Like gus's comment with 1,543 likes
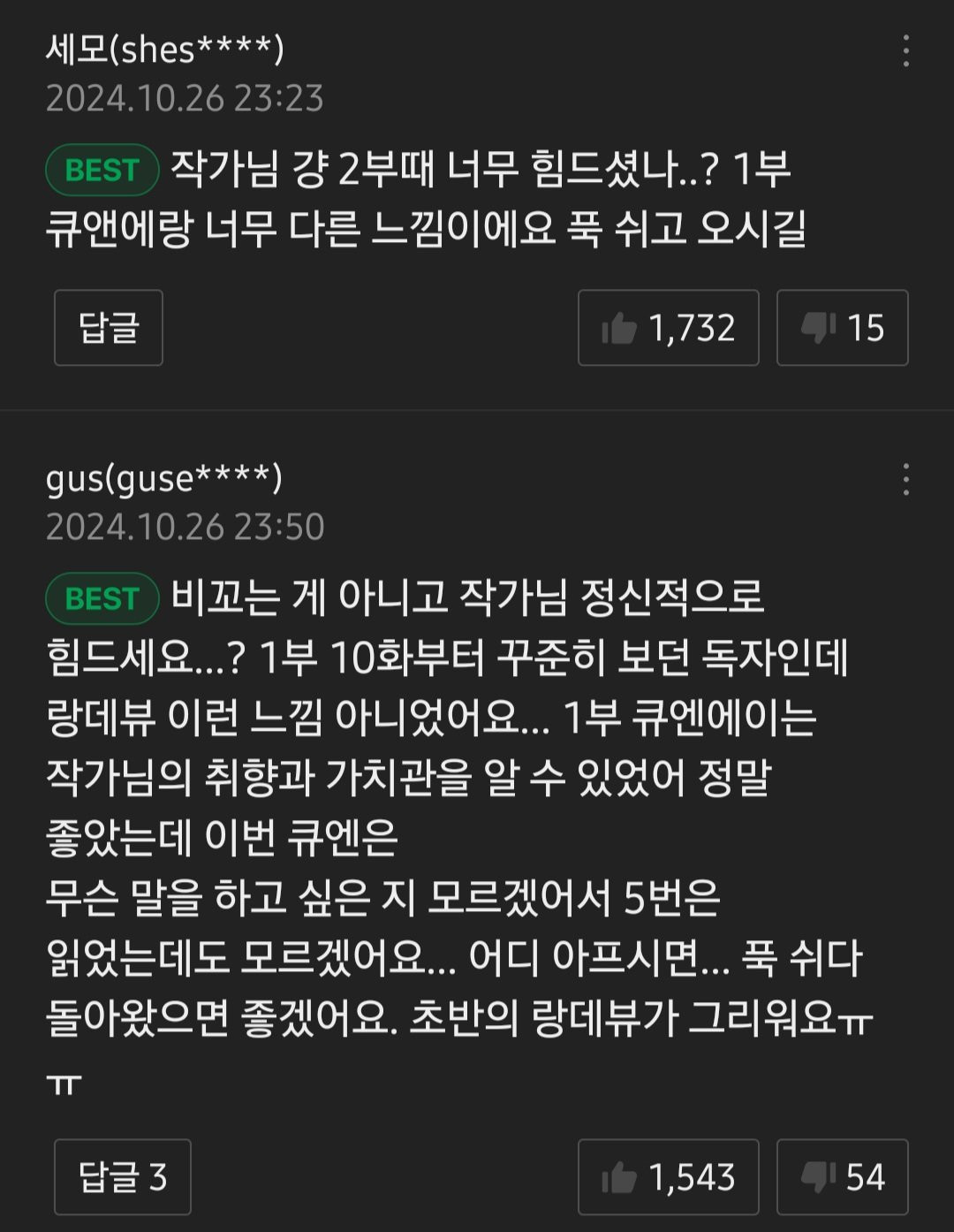The image size is (954, 1232). [x=668, y=1177]
